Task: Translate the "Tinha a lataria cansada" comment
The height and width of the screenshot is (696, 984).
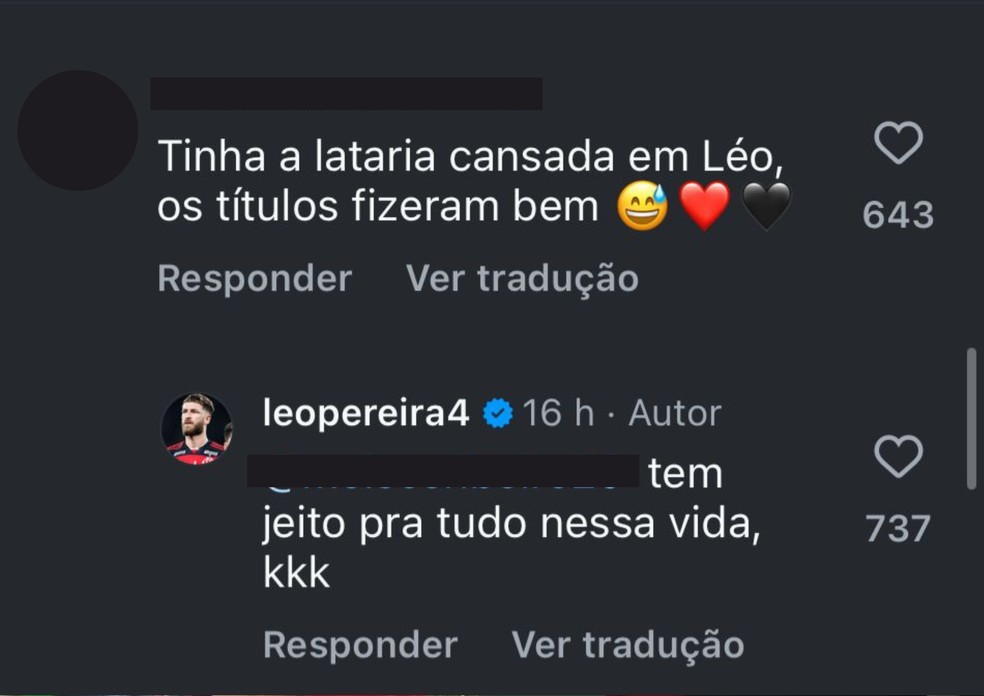Action: [522, 278]
